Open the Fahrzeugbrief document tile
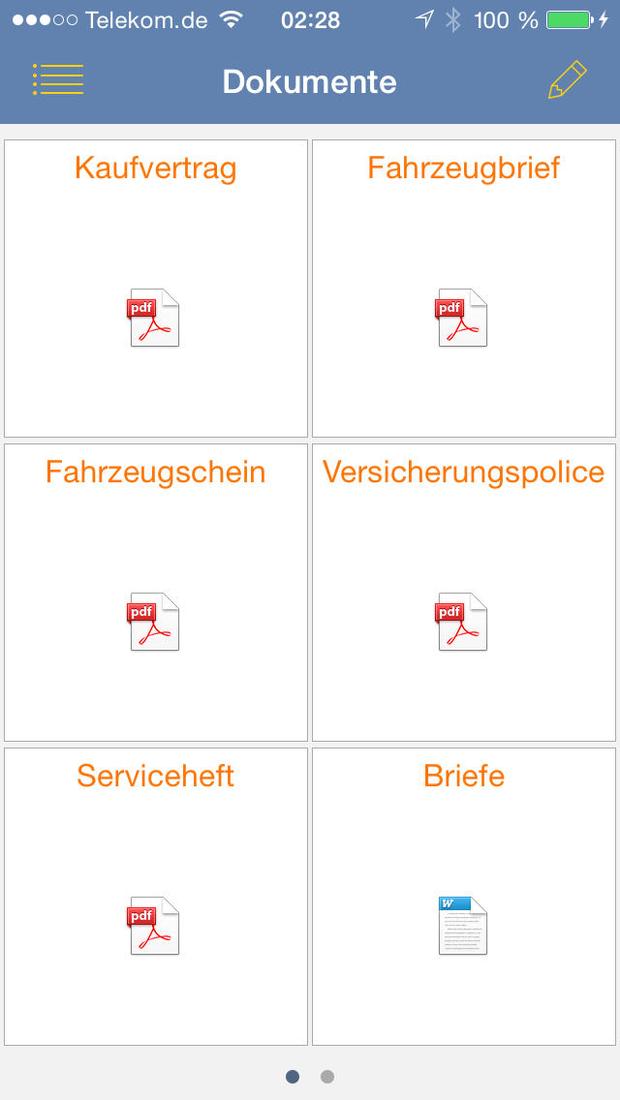 click(464, 288)
